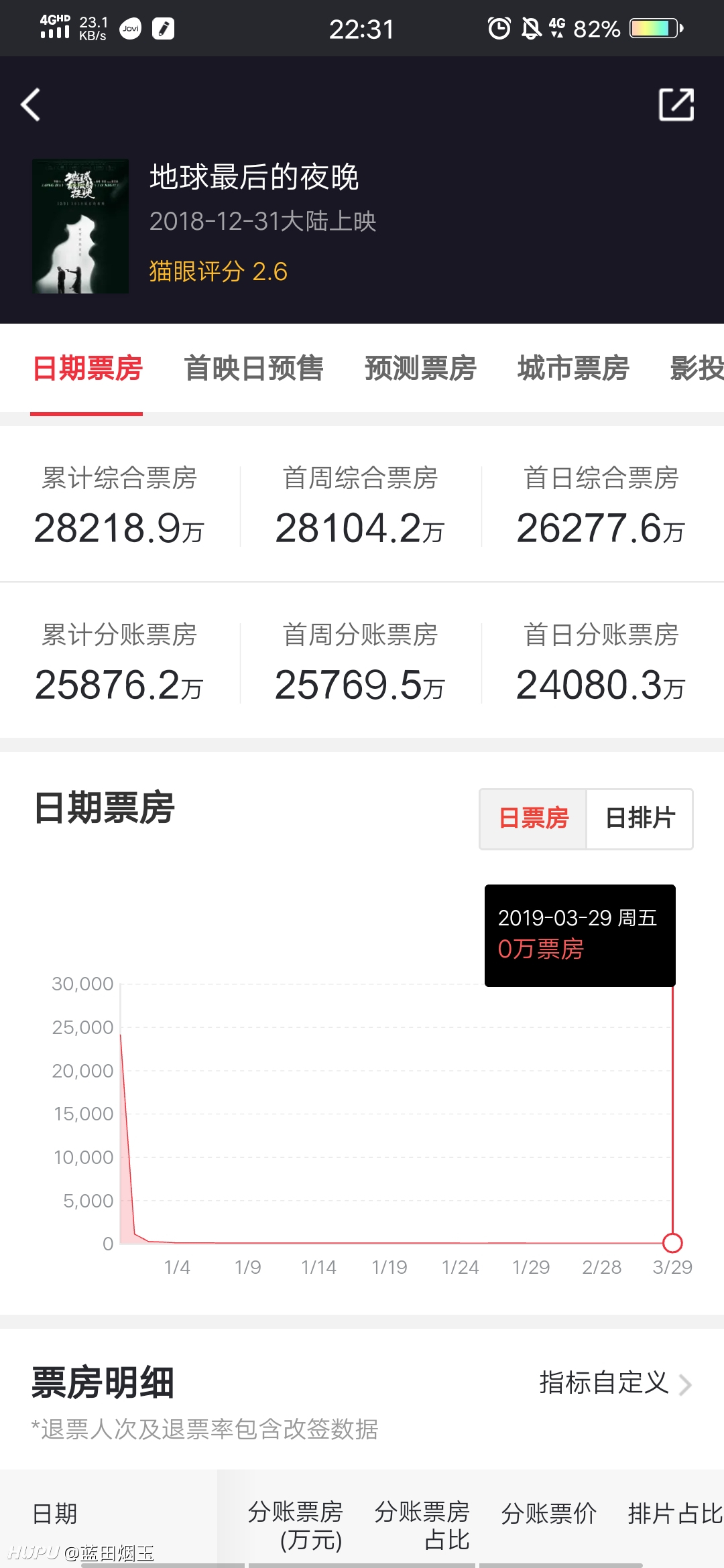Screen dimensions: 724x1568
Task: Switch to the 首映日预售 tab
Action: pyautogui.click(x=253, y=369)
